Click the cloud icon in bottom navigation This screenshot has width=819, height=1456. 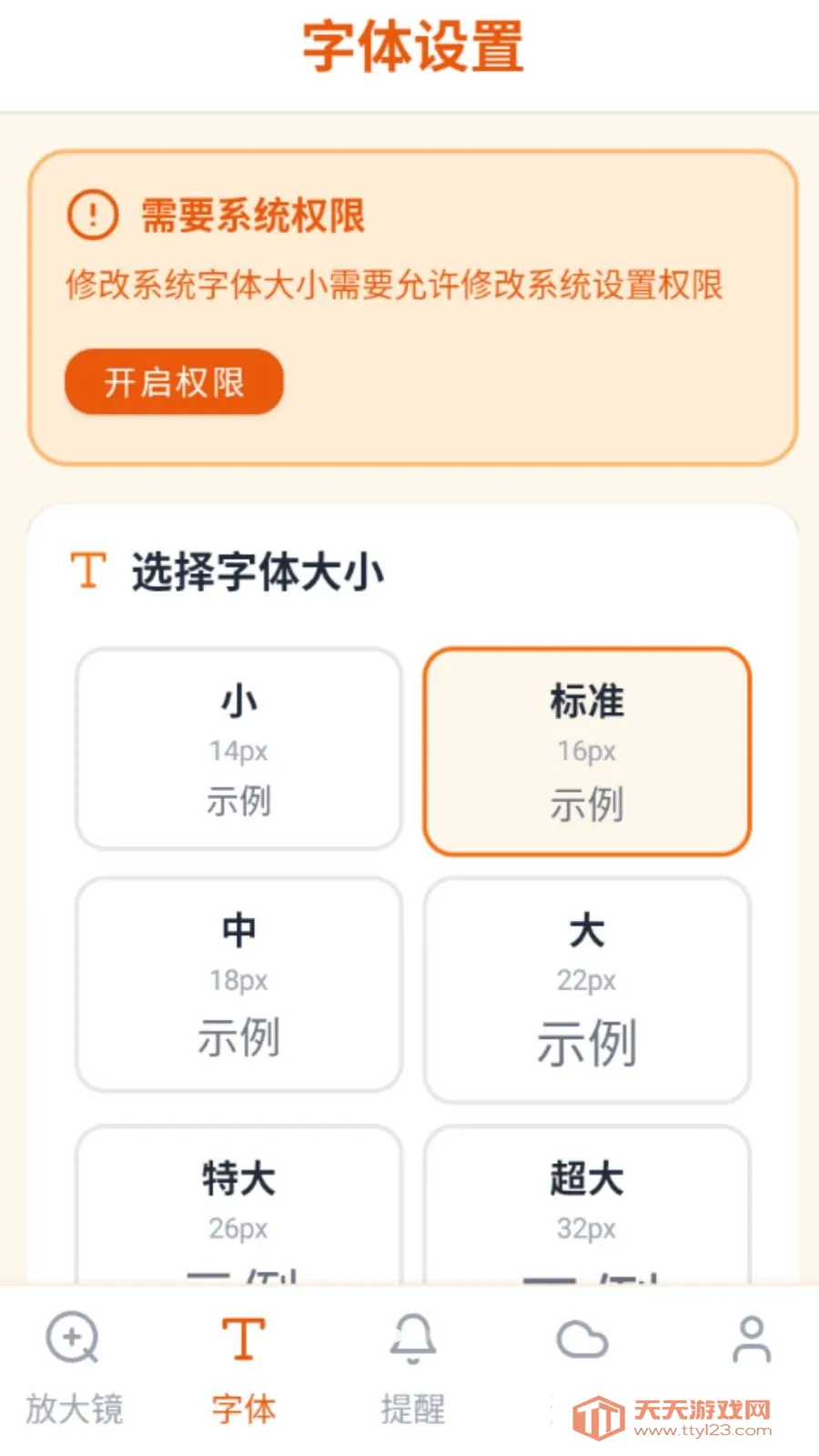pyautogui.click(x=583, y=1340)
